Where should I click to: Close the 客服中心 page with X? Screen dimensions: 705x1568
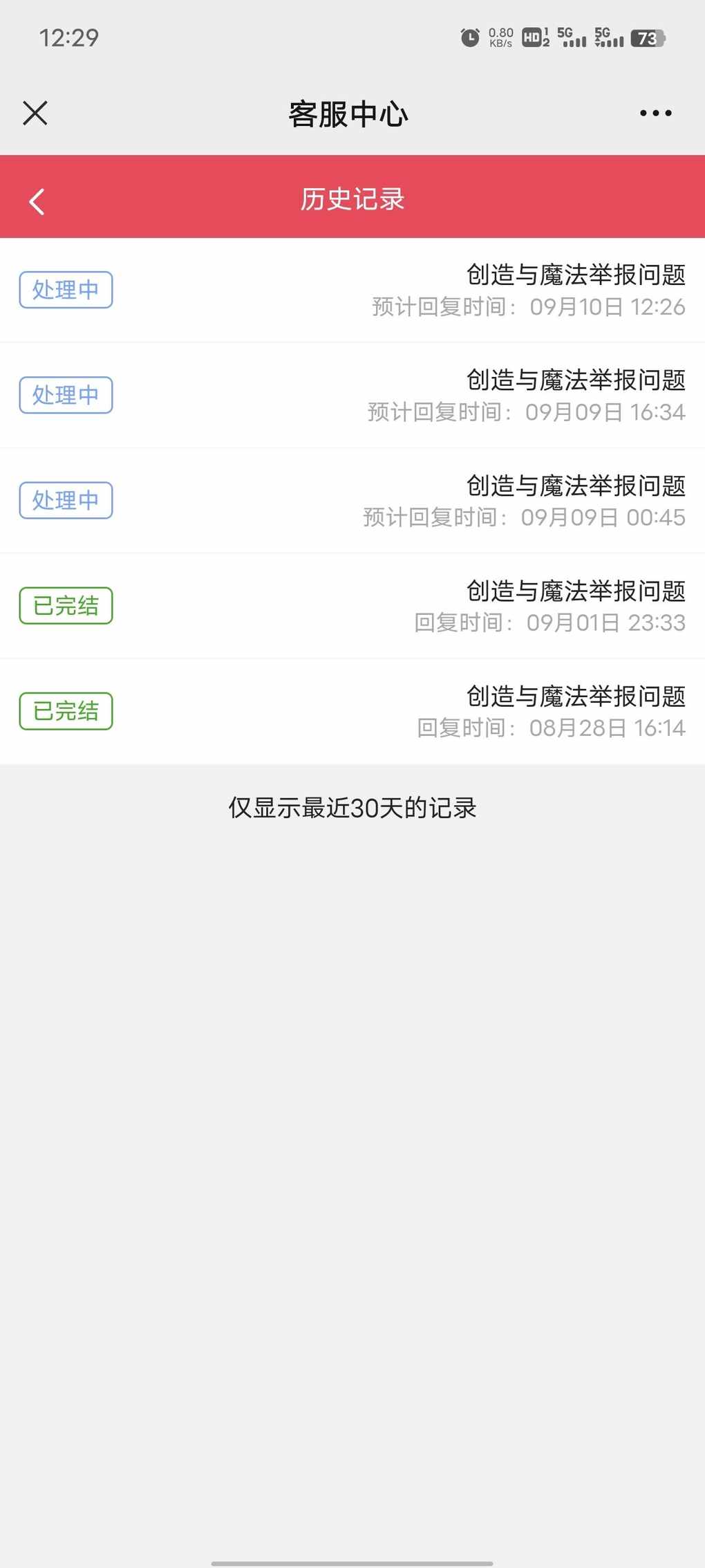[35, 113]
